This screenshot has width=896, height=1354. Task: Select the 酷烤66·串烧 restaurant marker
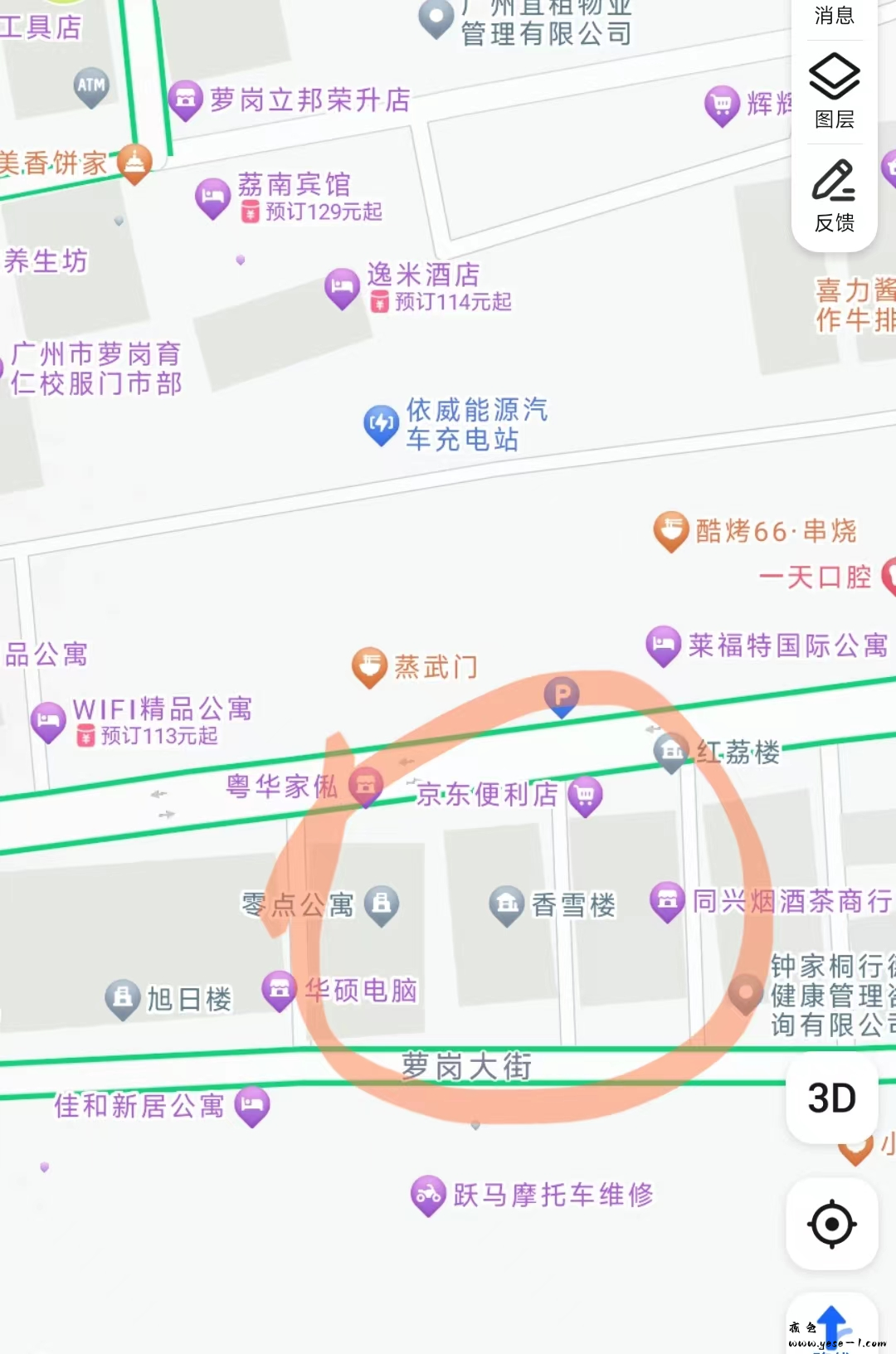pyautogui.click(x=671, y=531)
